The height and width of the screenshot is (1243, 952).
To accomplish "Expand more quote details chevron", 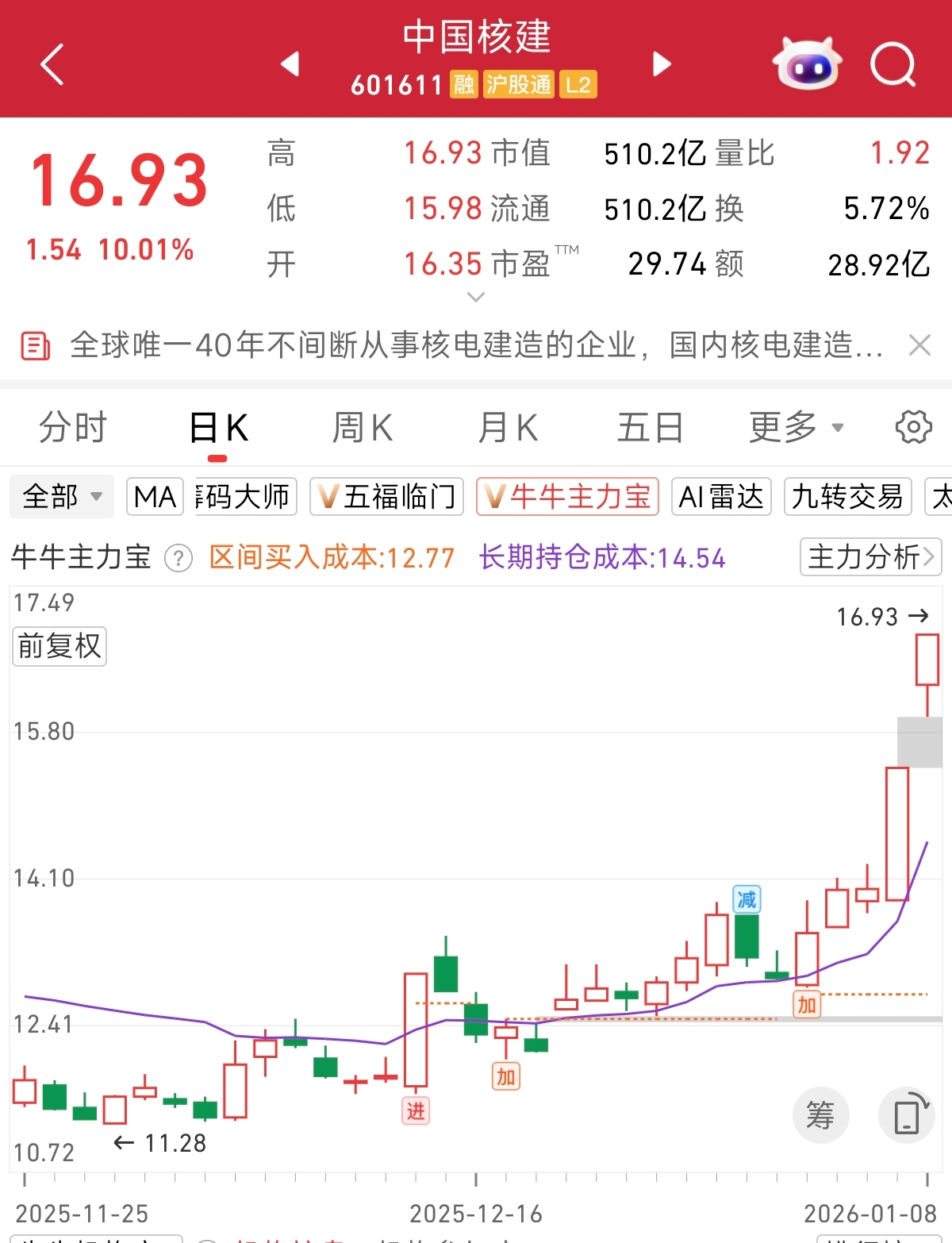I will 476,297.
